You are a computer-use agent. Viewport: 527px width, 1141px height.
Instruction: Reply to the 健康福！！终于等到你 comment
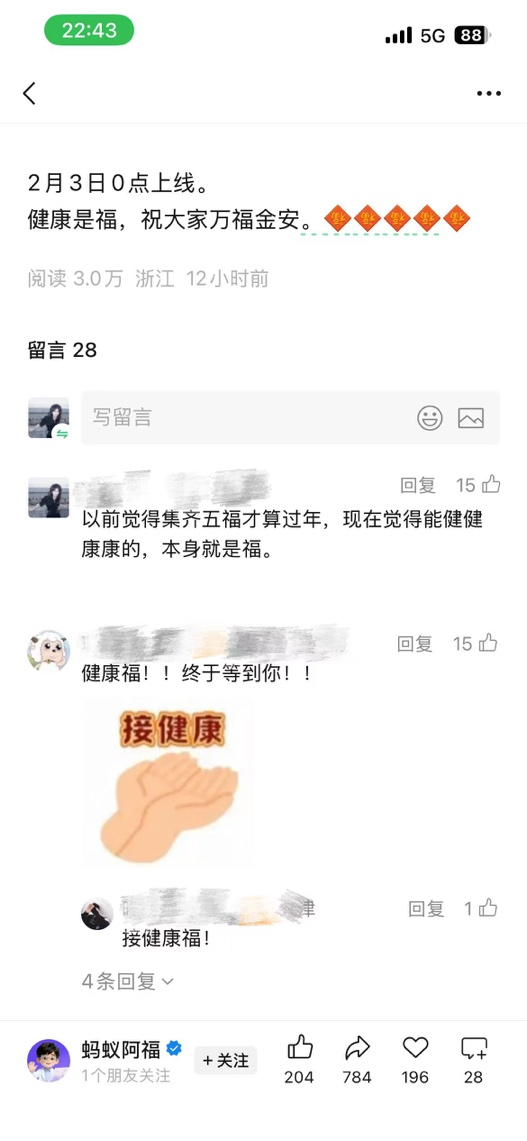point(415,643)
